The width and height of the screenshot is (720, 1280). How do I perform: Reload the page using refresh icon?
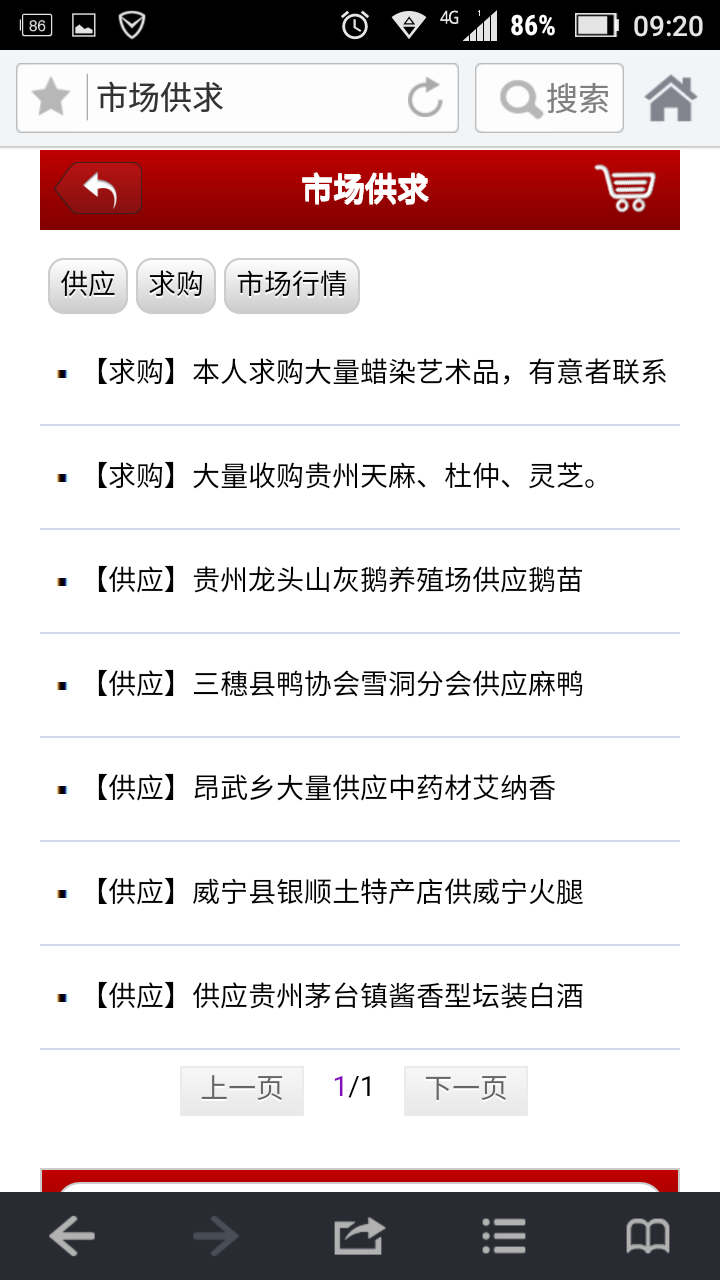425,98
